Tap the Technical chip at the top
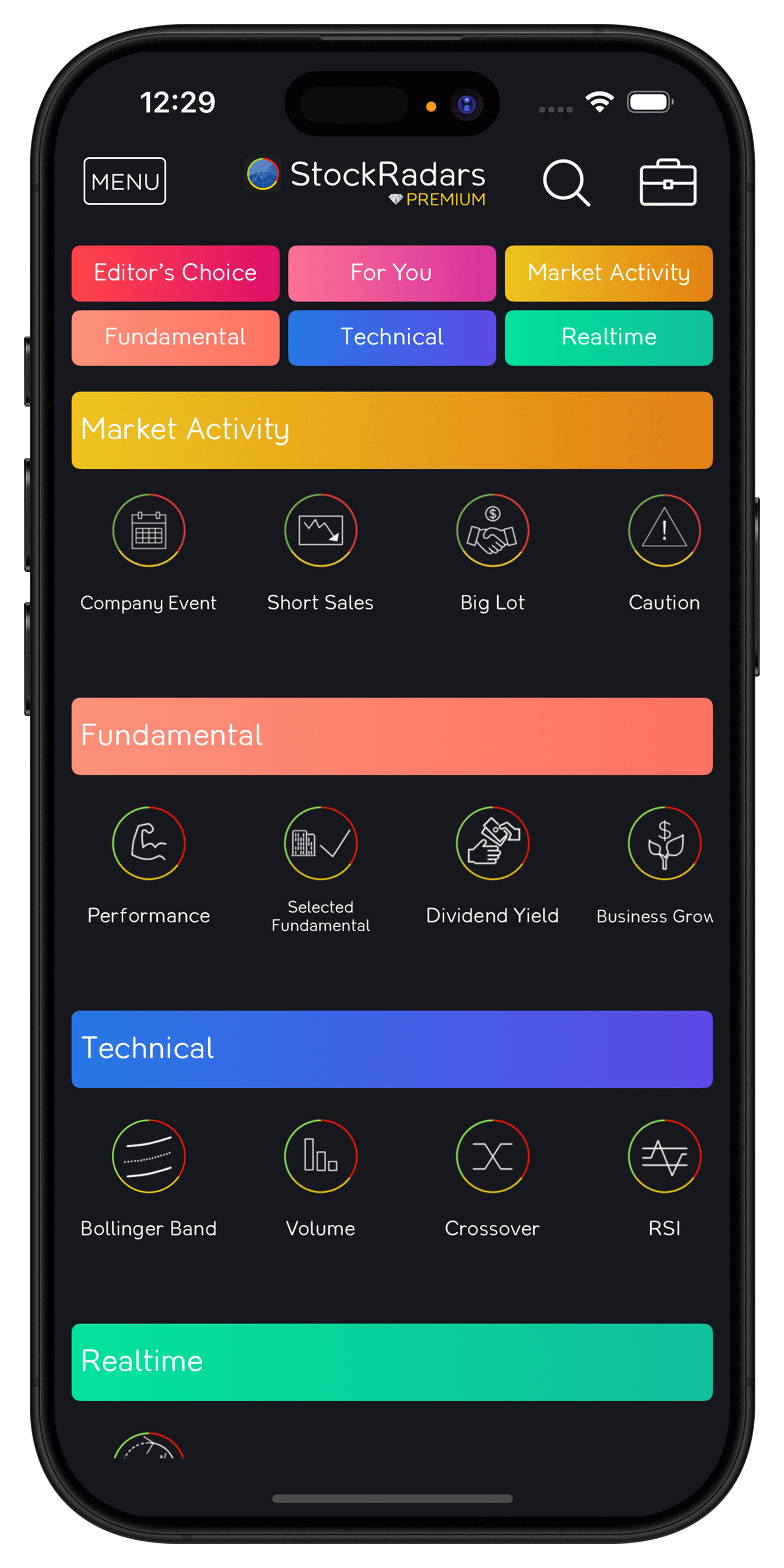 pyautogui.click(x=391, y=338)
